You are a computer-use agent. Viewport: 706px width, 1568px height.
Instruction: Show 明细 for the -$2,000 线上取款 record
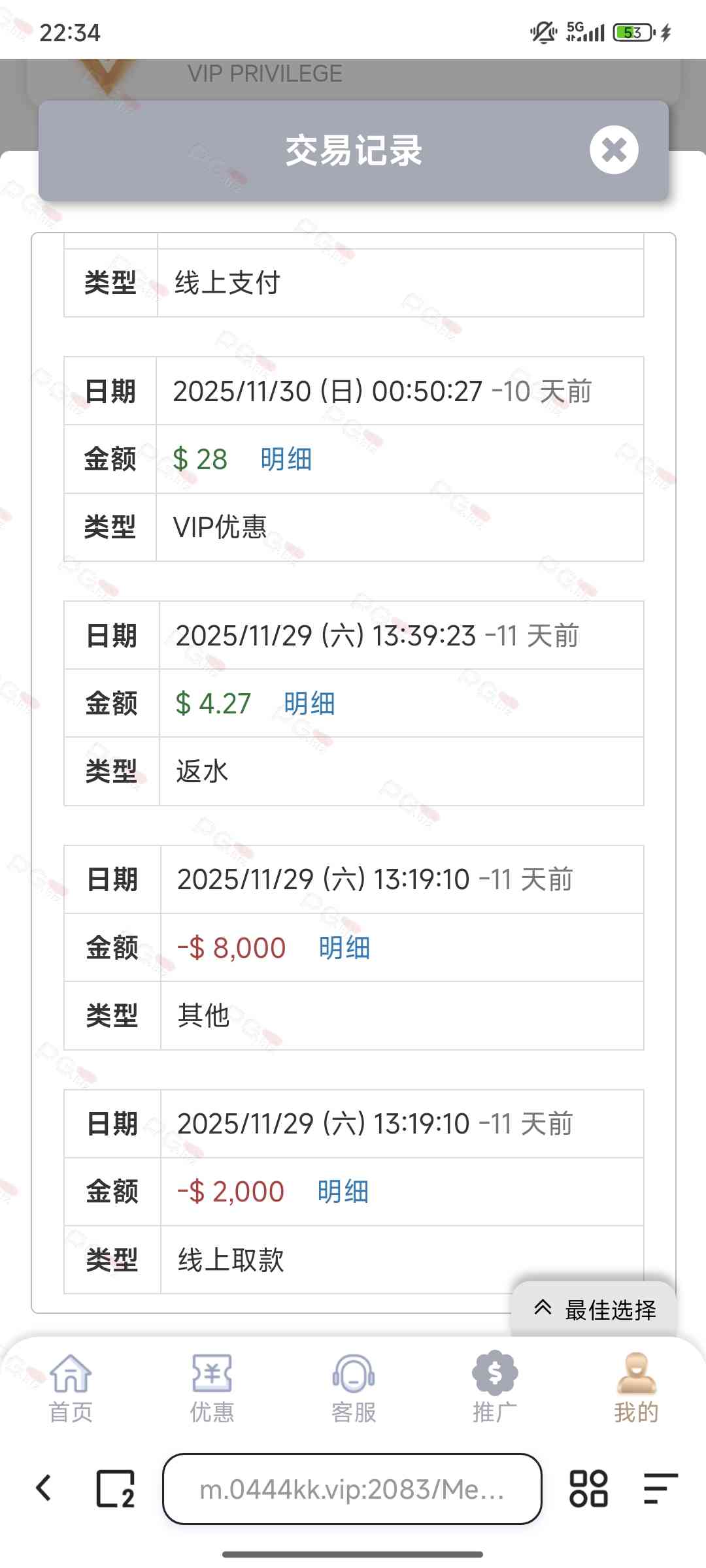[x=343, y=1192]
